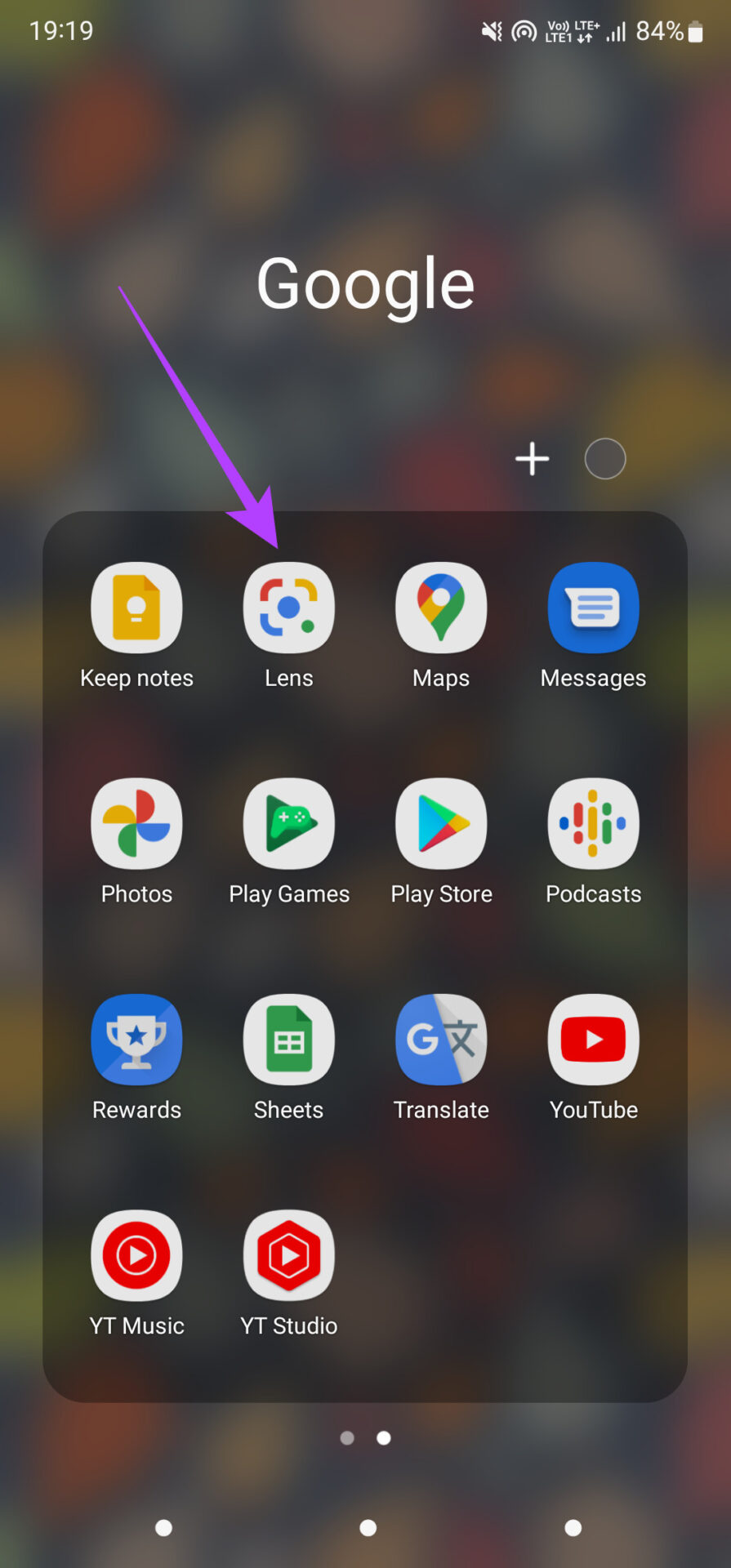731x1568 pixels.
Task: Launch Google Translate
Action: tap(441, 1040)
